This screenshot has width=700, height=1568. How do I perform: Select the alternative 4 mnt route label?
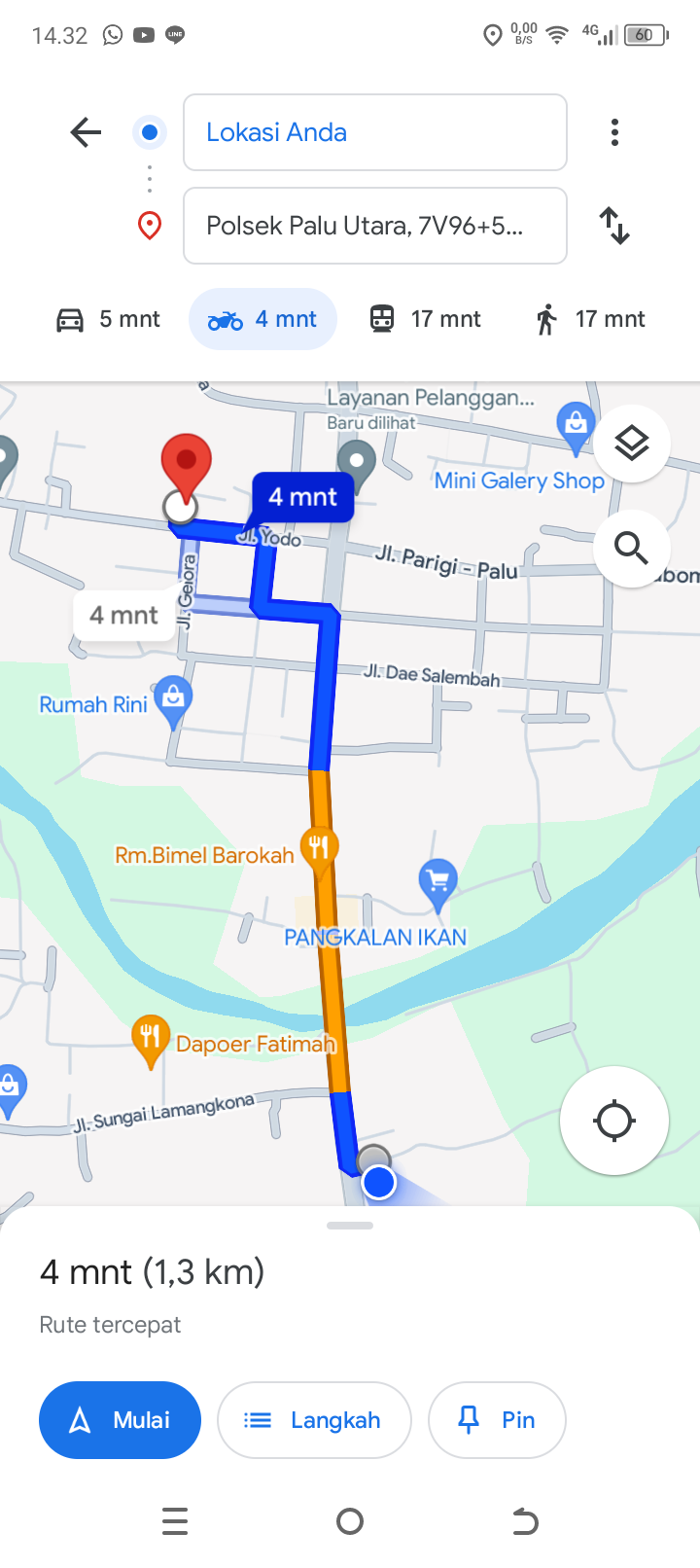(123, 615)
